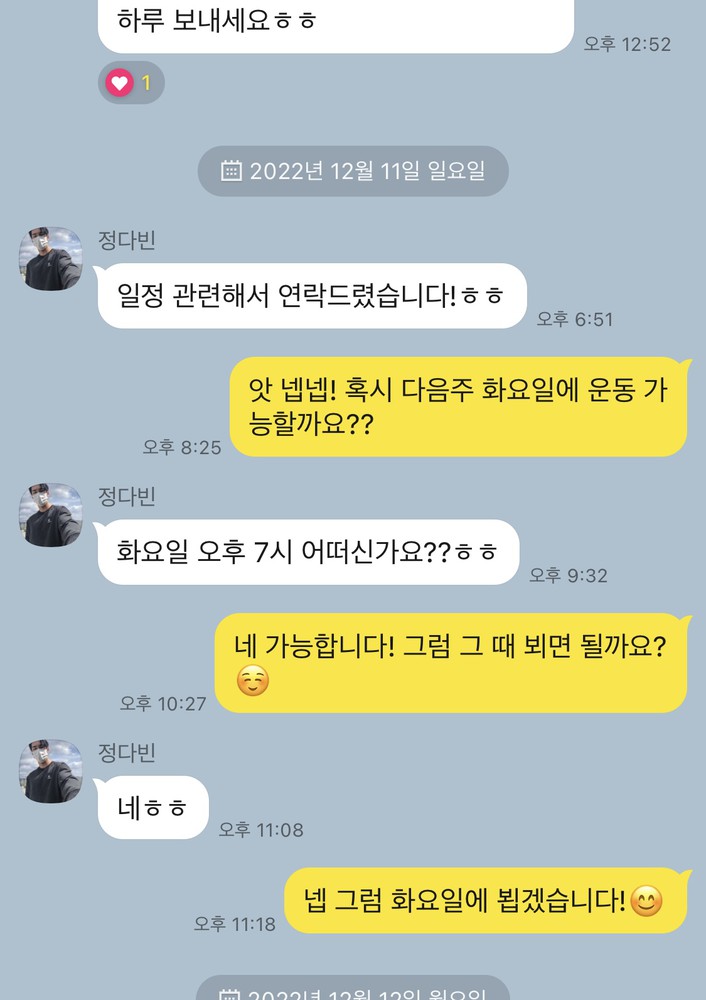Open 정다빈's profile picture beside 일정 관련해서 message

coord(50,259)
